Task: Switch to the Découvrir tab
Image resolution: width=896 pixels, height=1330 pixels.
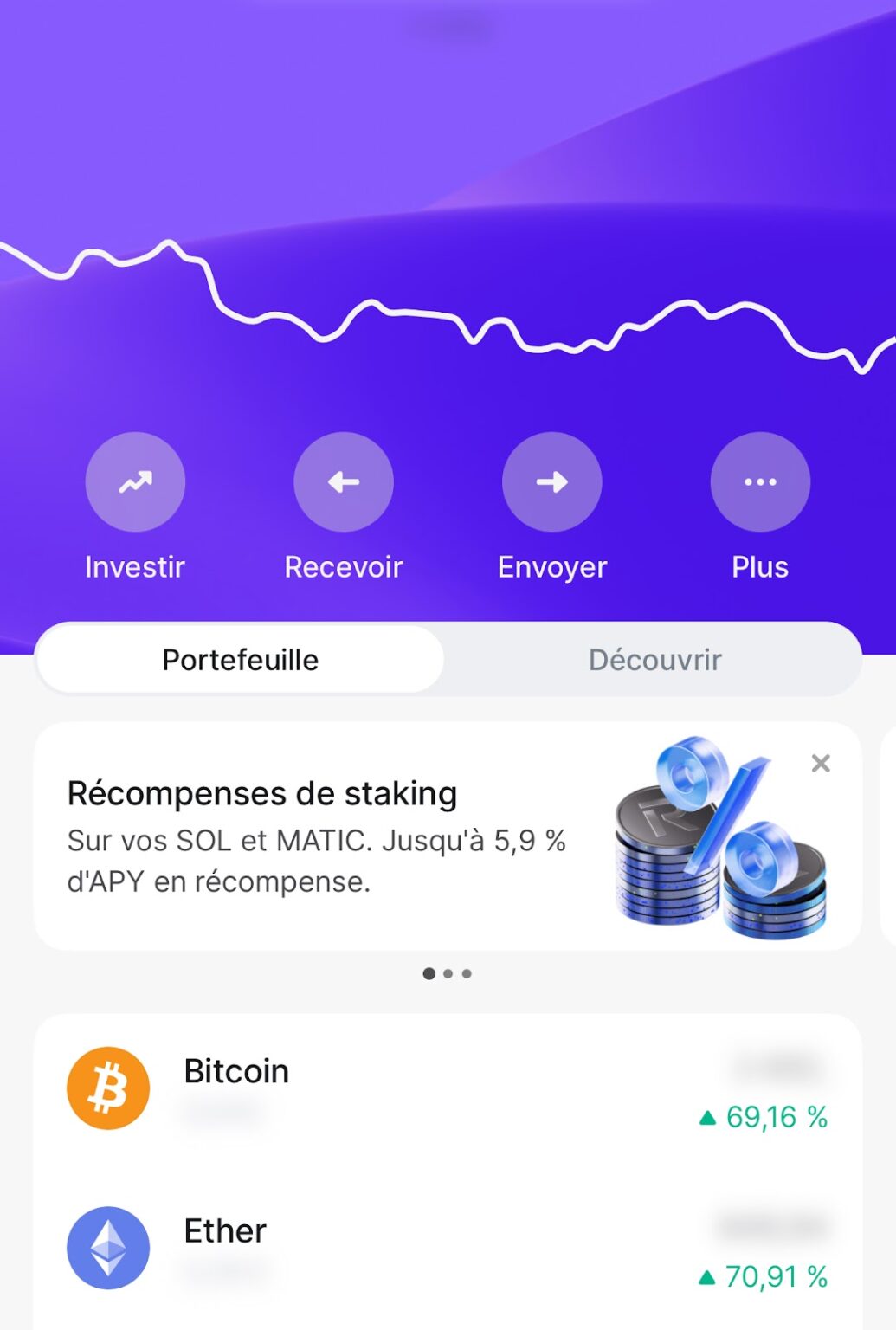Action: pos(654,659)
